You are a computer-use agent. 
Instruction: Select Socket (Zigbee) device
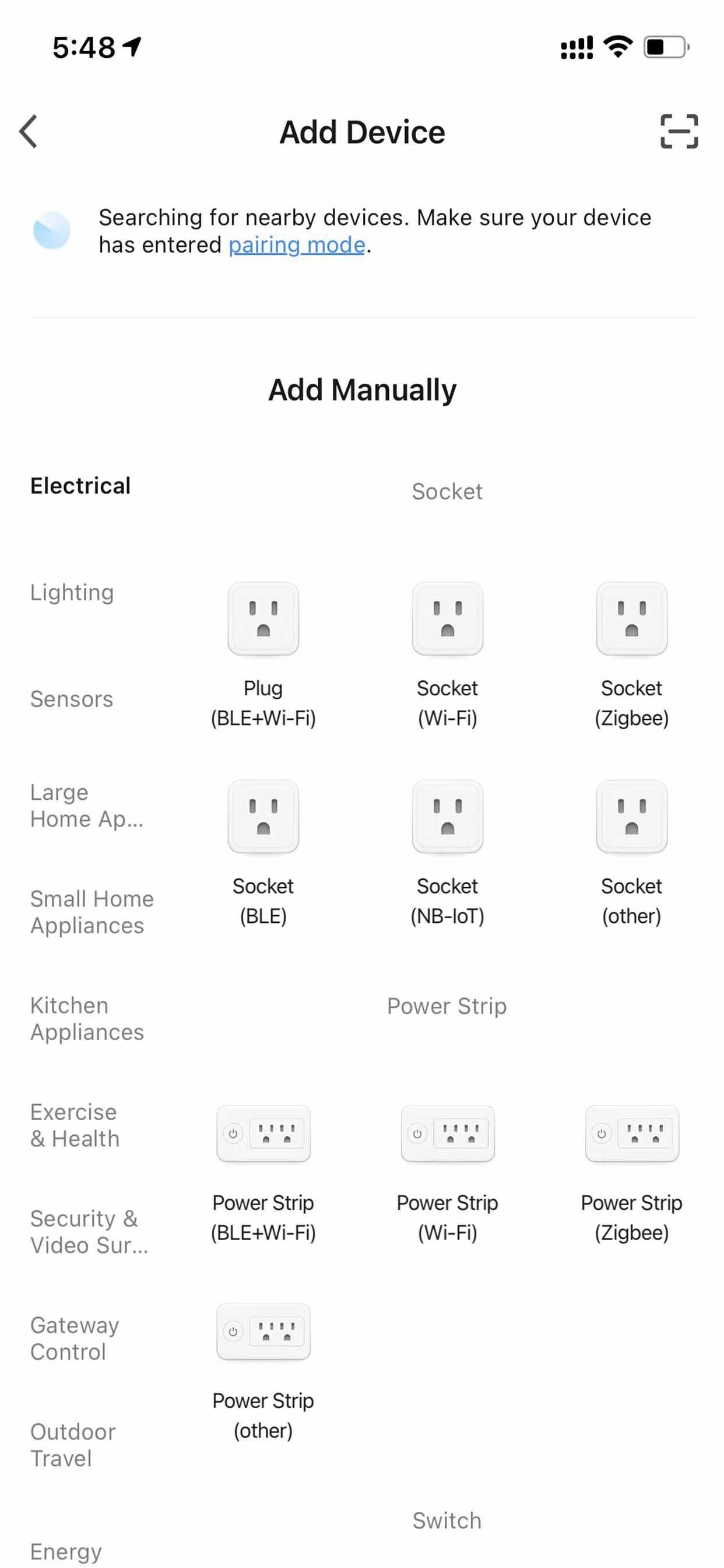631,656
